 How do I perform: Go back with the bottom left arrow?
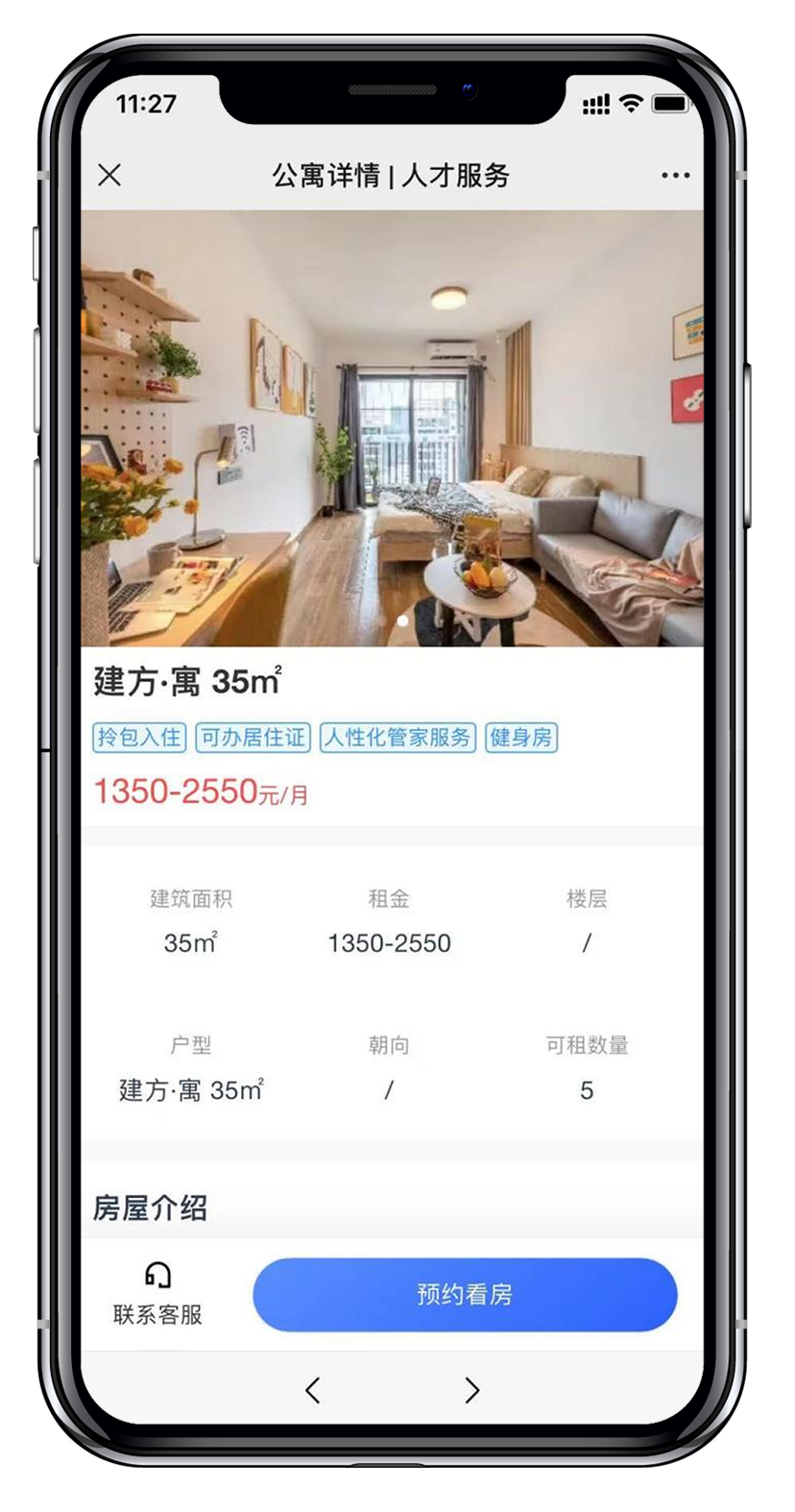tap(312, 1390)
